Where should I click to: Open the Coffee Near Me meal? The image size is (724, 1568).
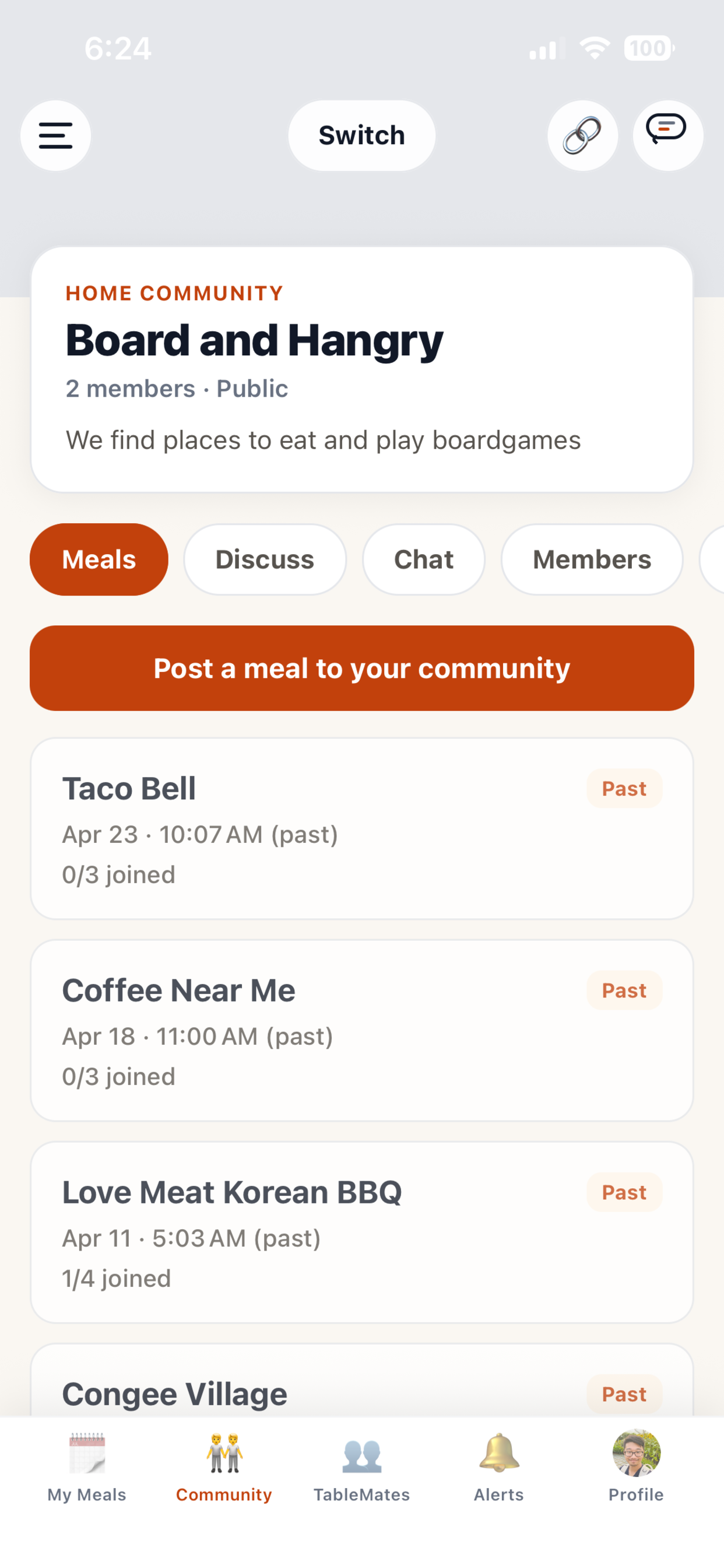click(x=361, y=1030)
